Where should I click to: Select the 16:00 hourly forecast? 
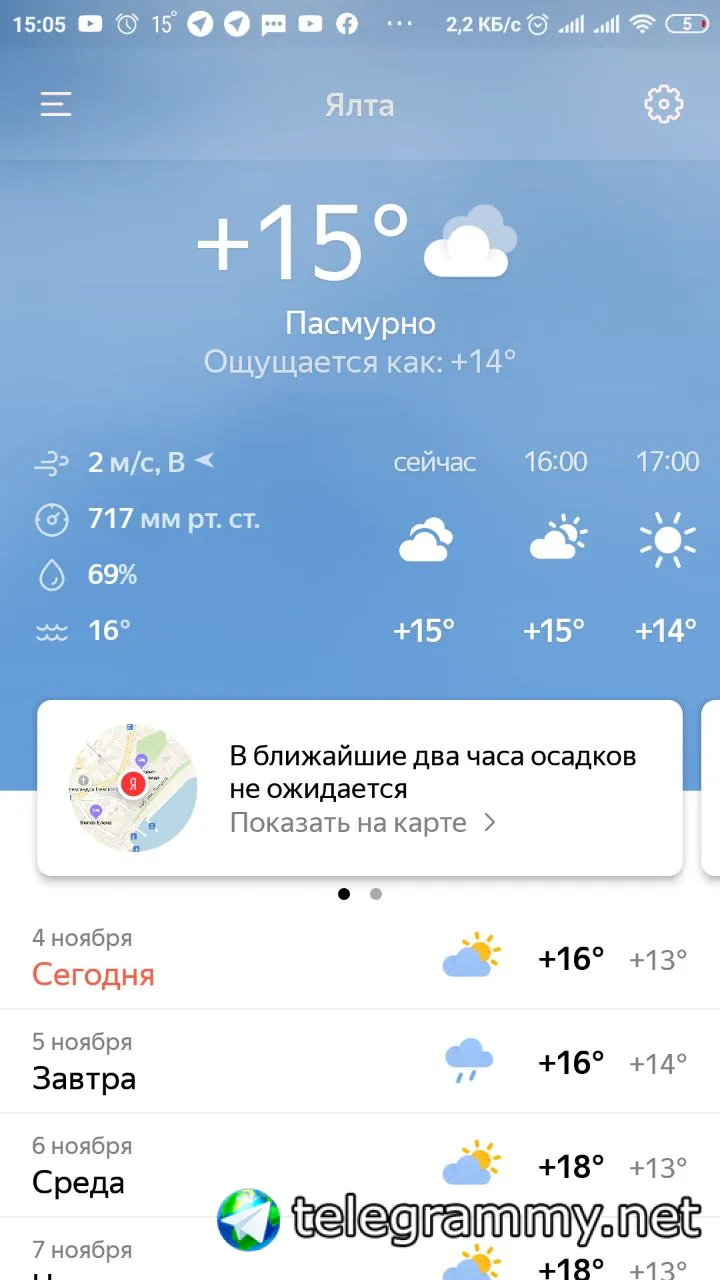click(x=556, y=545)
